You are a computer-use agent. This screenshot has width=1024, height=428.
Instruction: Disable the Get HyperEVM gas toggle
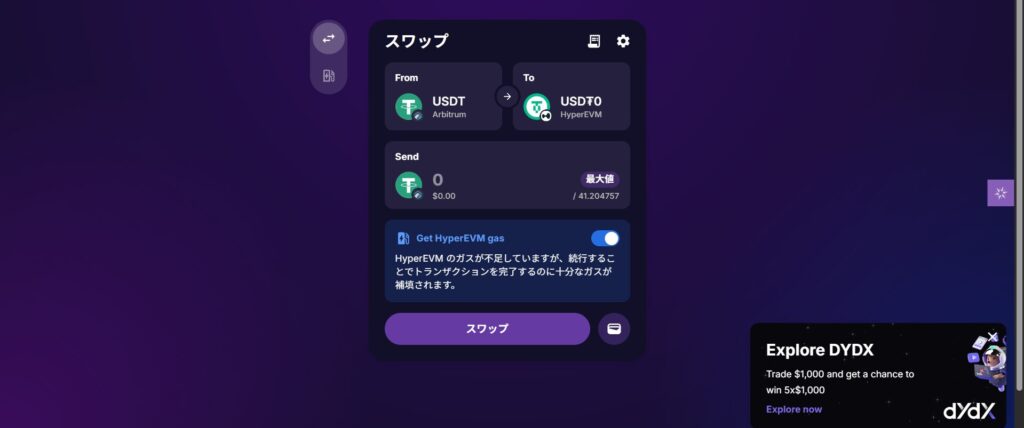tap(605, 238)
